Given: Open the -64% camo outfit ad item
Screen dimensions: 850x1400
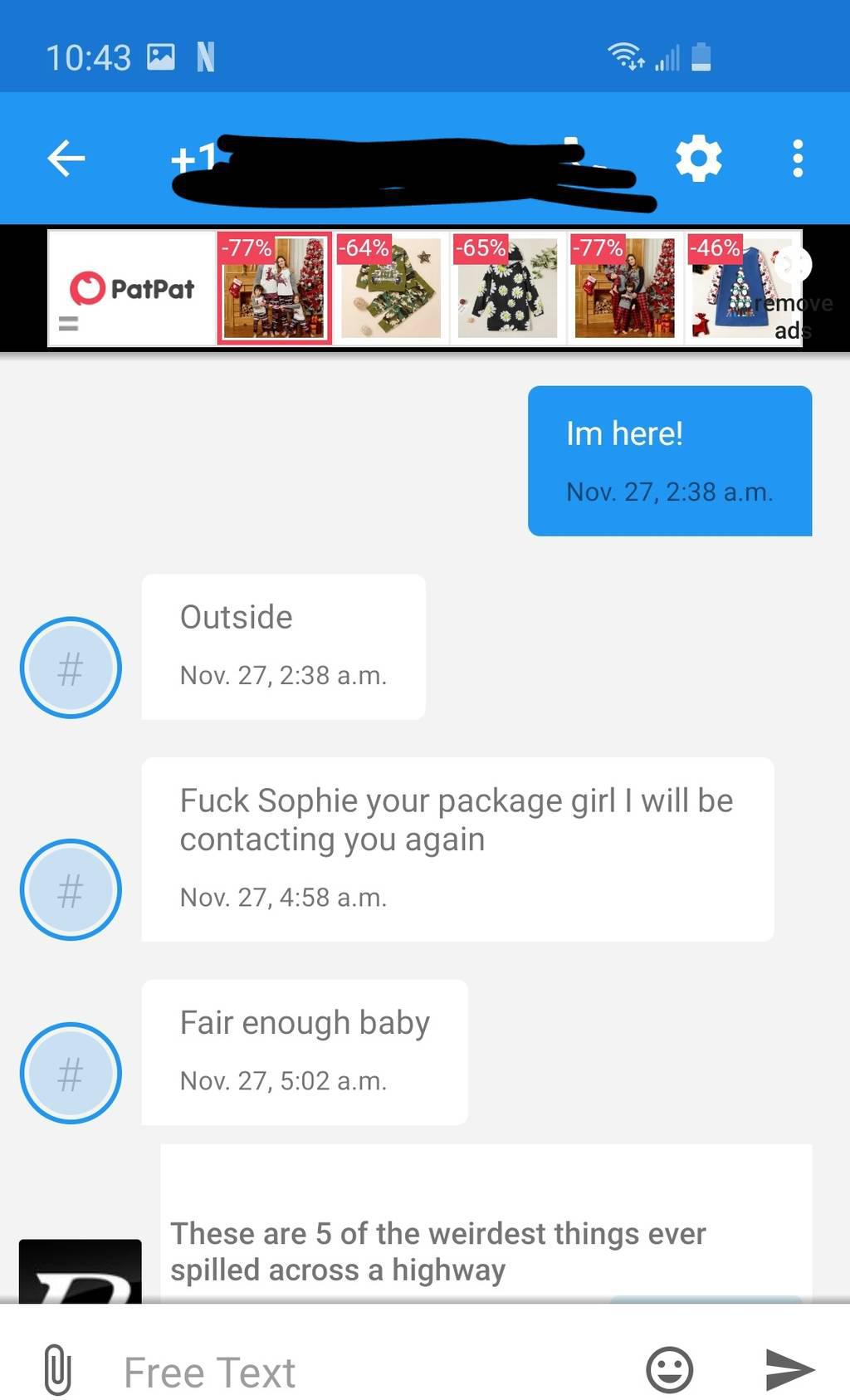Looking at the screenshot, I should [391, 289].
